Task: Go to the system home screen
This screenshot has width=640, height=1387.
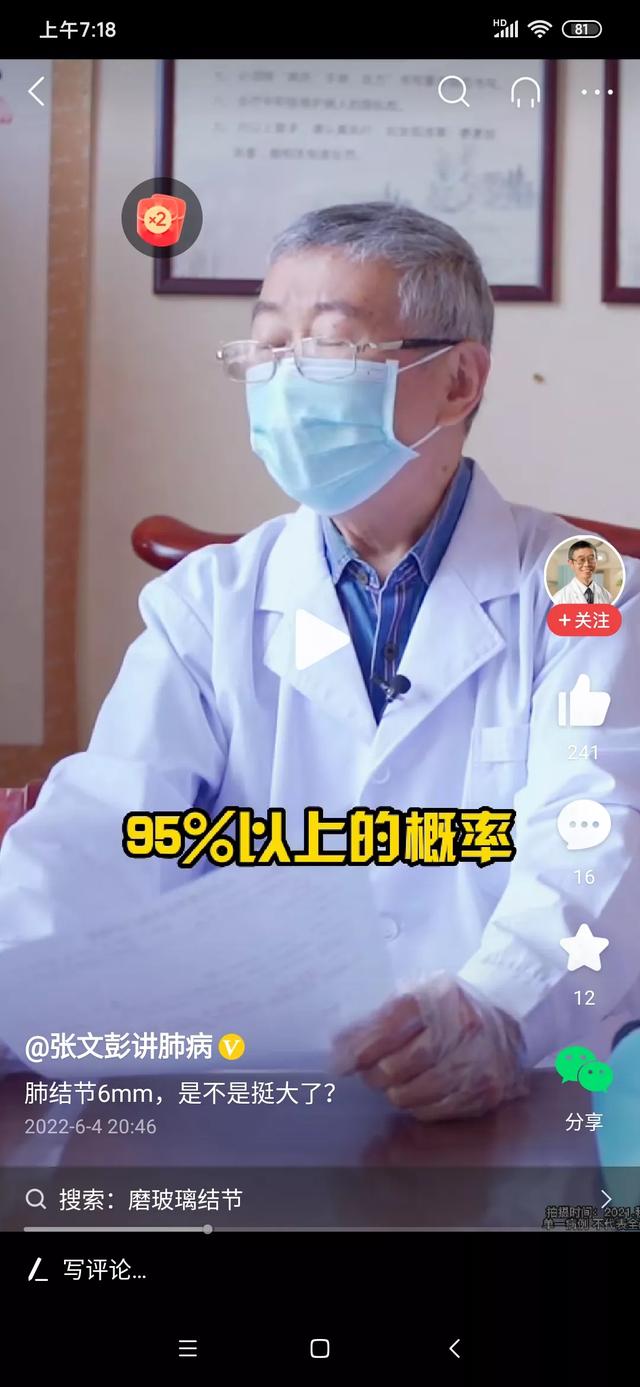Action: [320, 1349]
